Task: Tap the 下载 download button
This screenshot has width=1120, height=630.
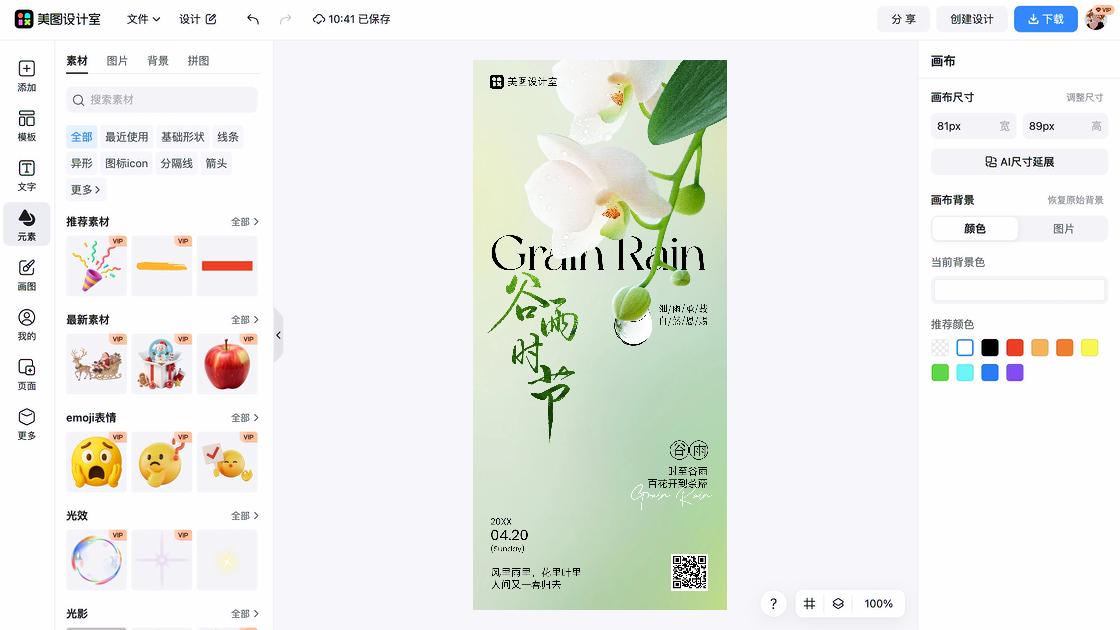Action: coord(1045,19)
